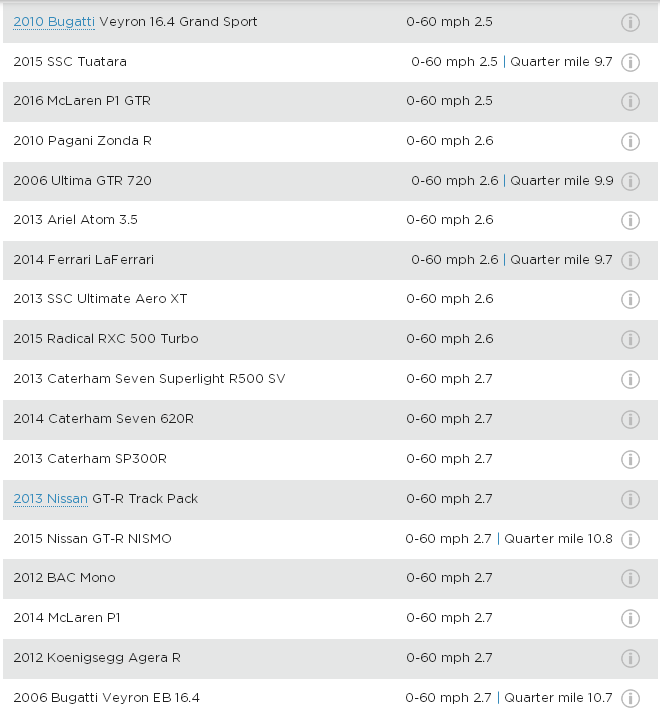
Task: Tap info icon for Caterham SP300R
Action: coord(630,459)
